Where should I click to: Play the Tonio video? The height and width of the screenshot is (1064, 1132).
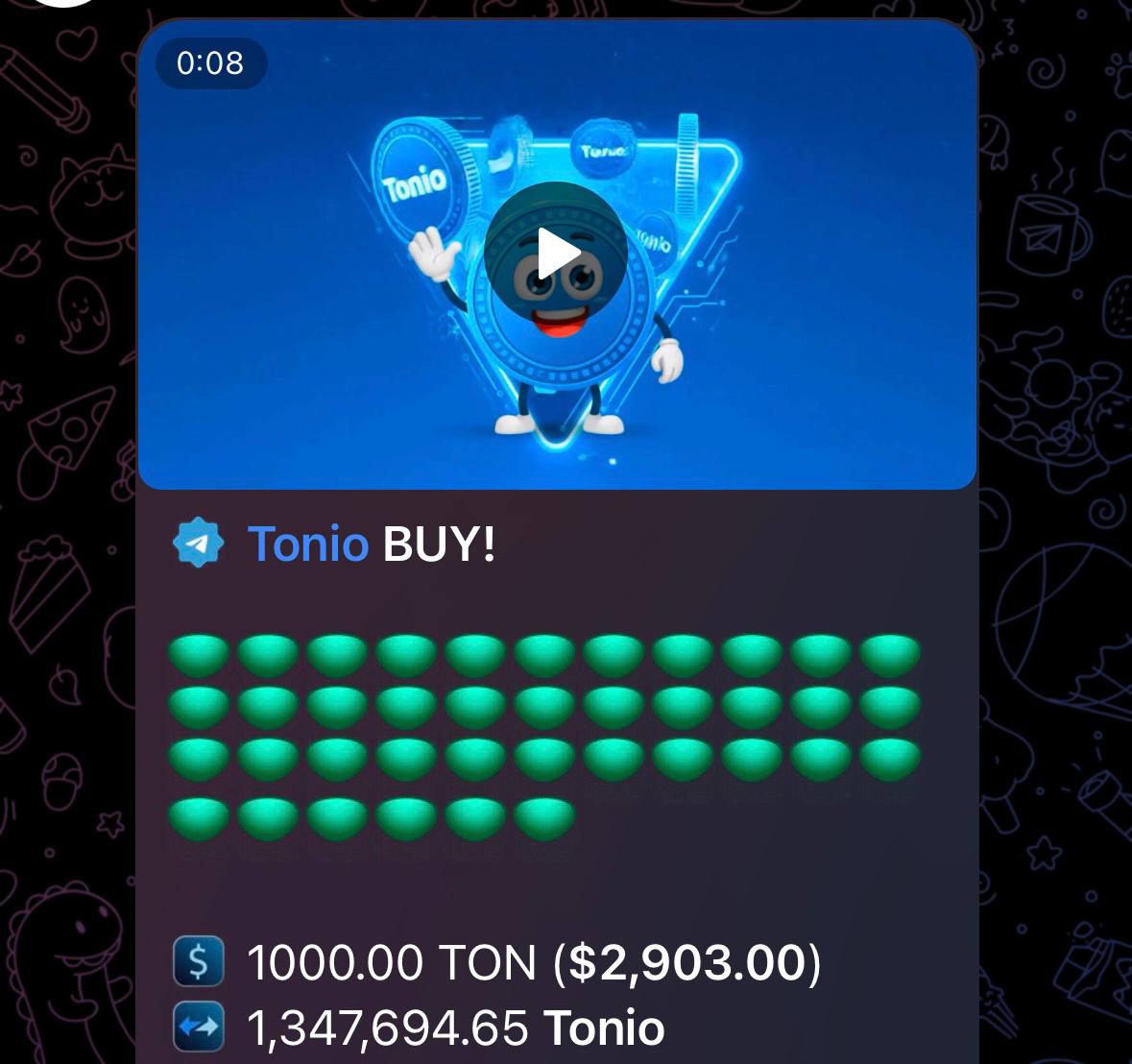click(x=556, y=254)
